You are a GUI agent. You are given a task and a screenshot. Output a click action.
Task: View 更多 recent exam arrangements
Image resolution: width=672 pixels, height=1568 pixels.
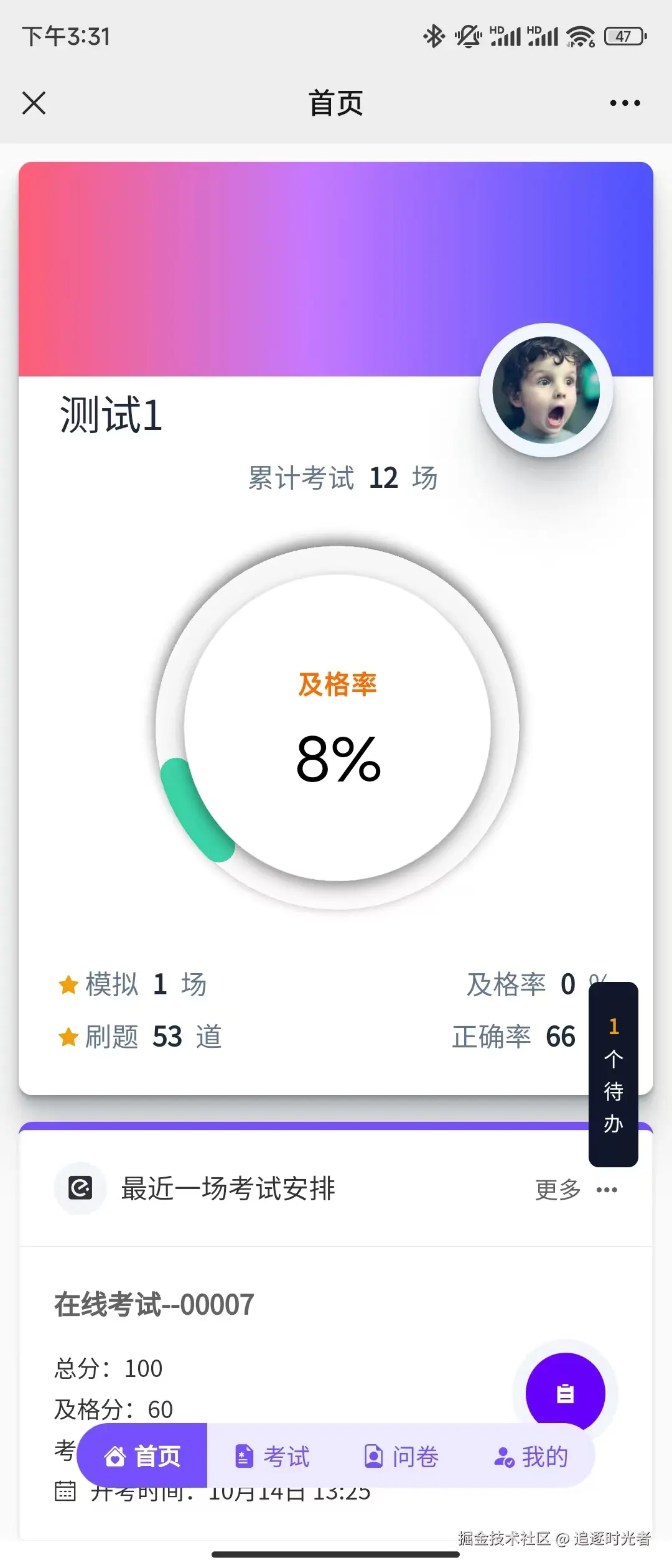[x=576, y=1190]
